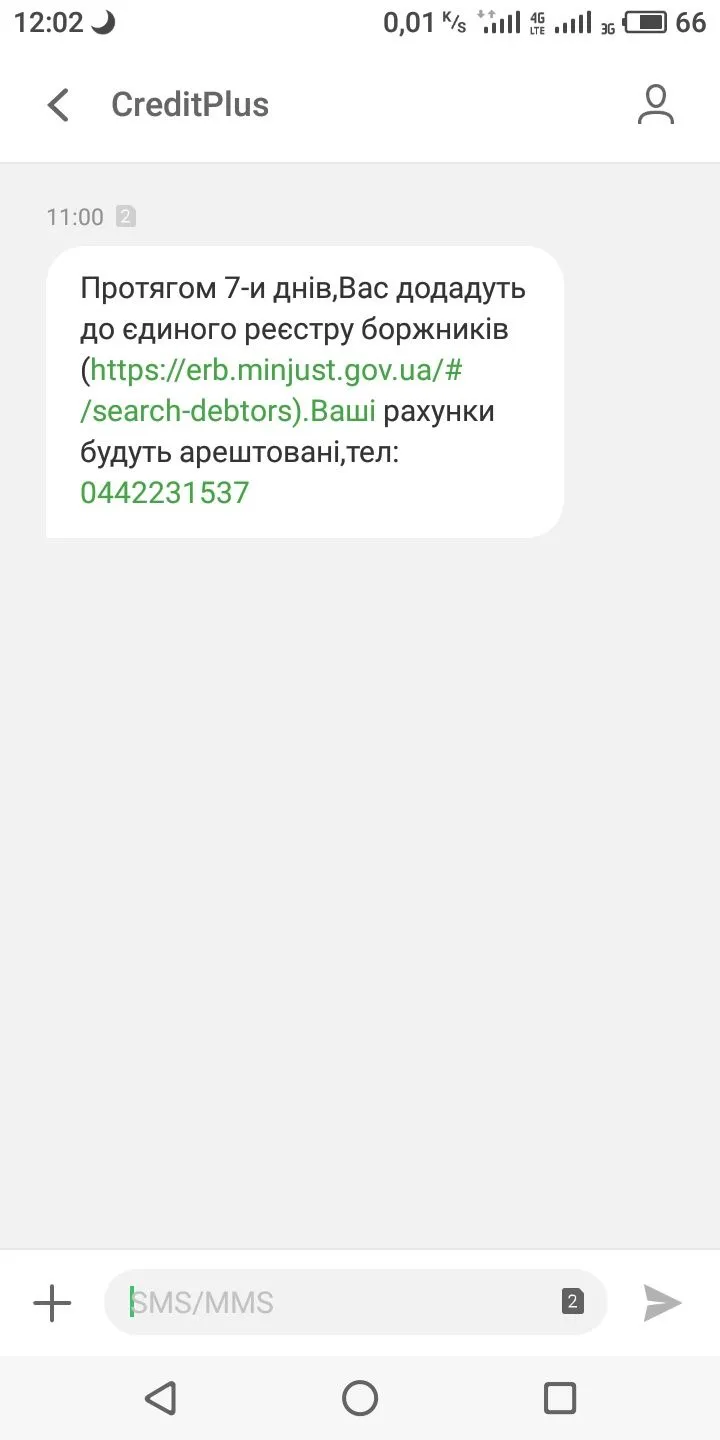Go to the home screen

pyautogui.click(x=360, y=1397)
